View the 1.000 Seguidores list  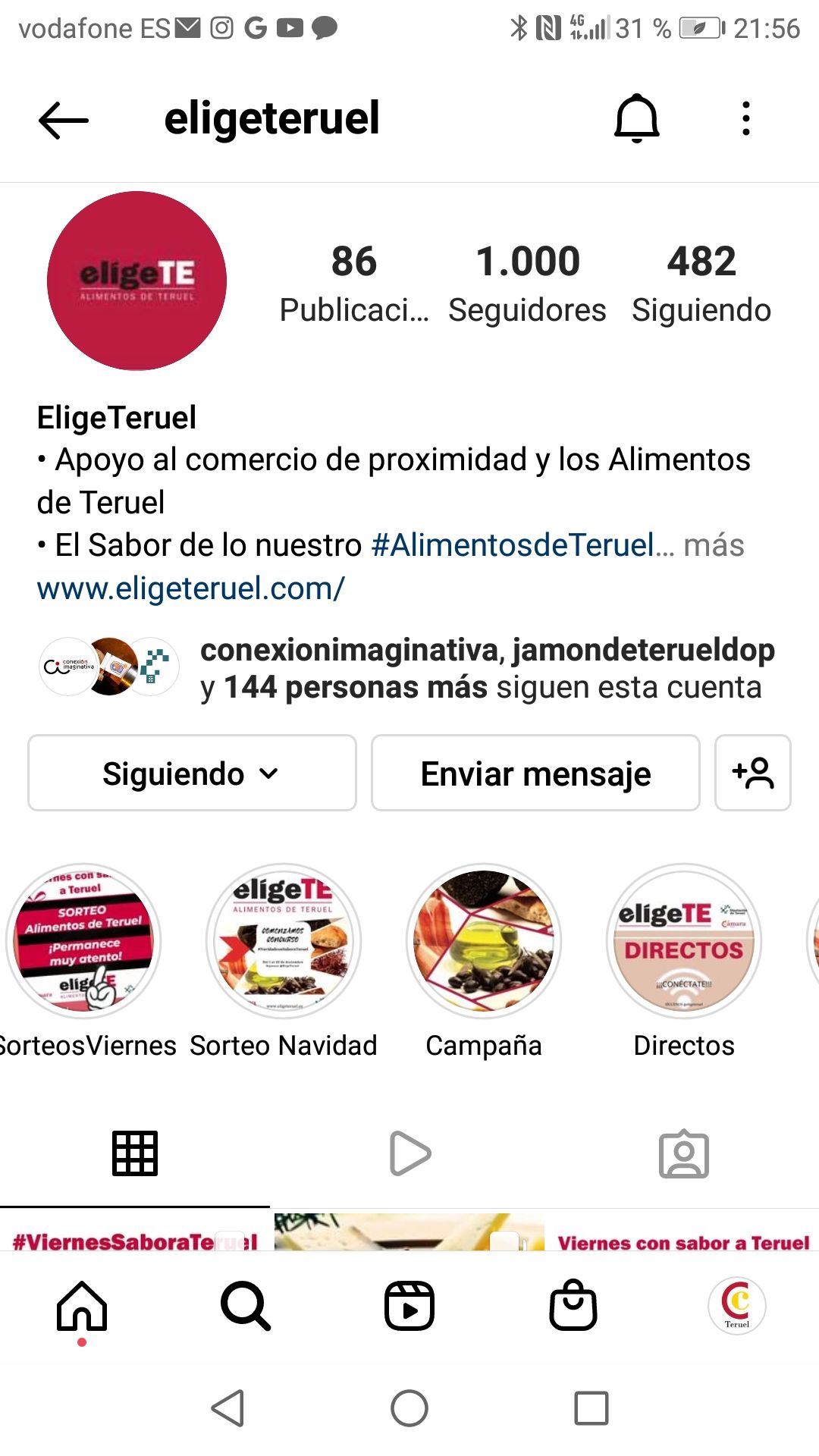click(x=527, y=282)
